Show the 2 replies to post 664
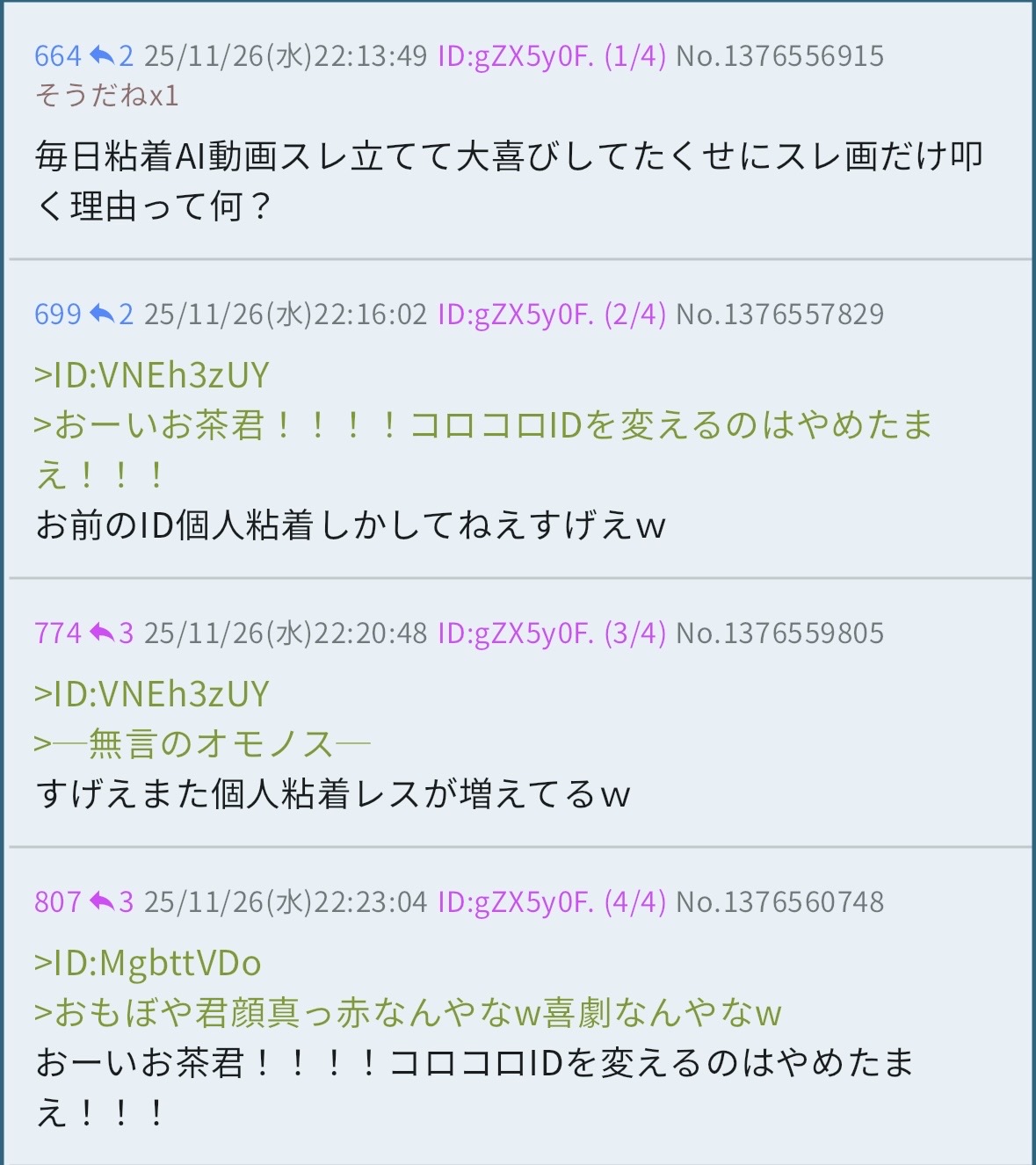1036x1165 pixels. 112,56
